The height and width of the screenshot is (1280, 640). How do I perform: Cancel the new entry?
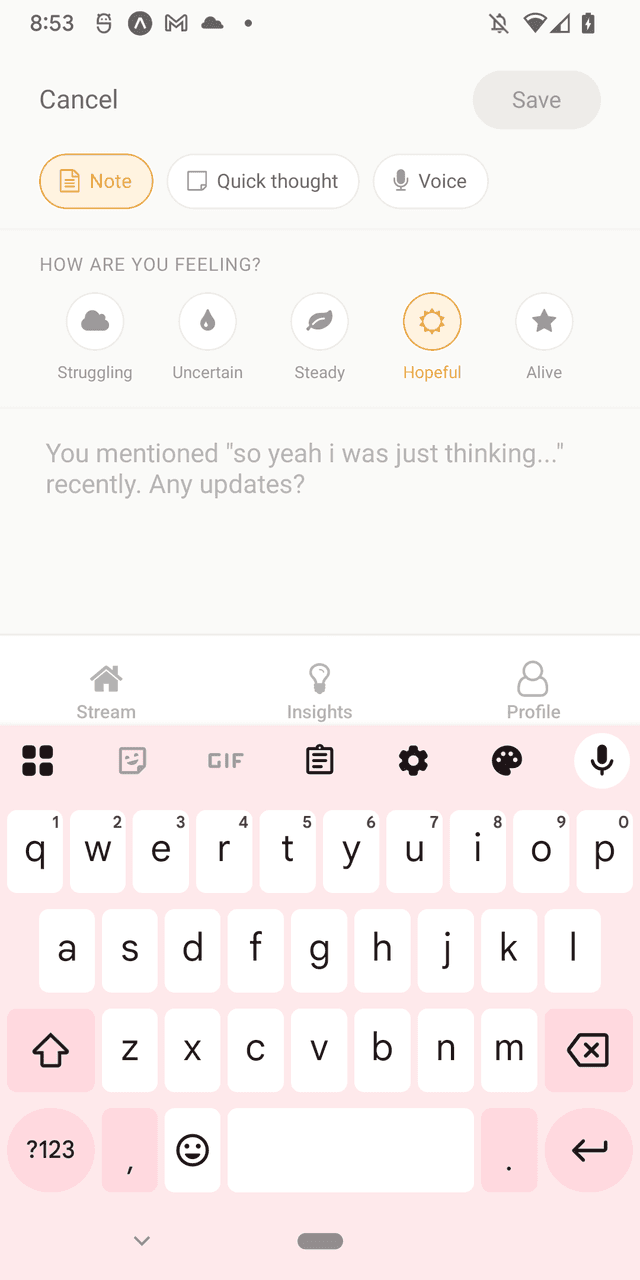tap(78, 100)
